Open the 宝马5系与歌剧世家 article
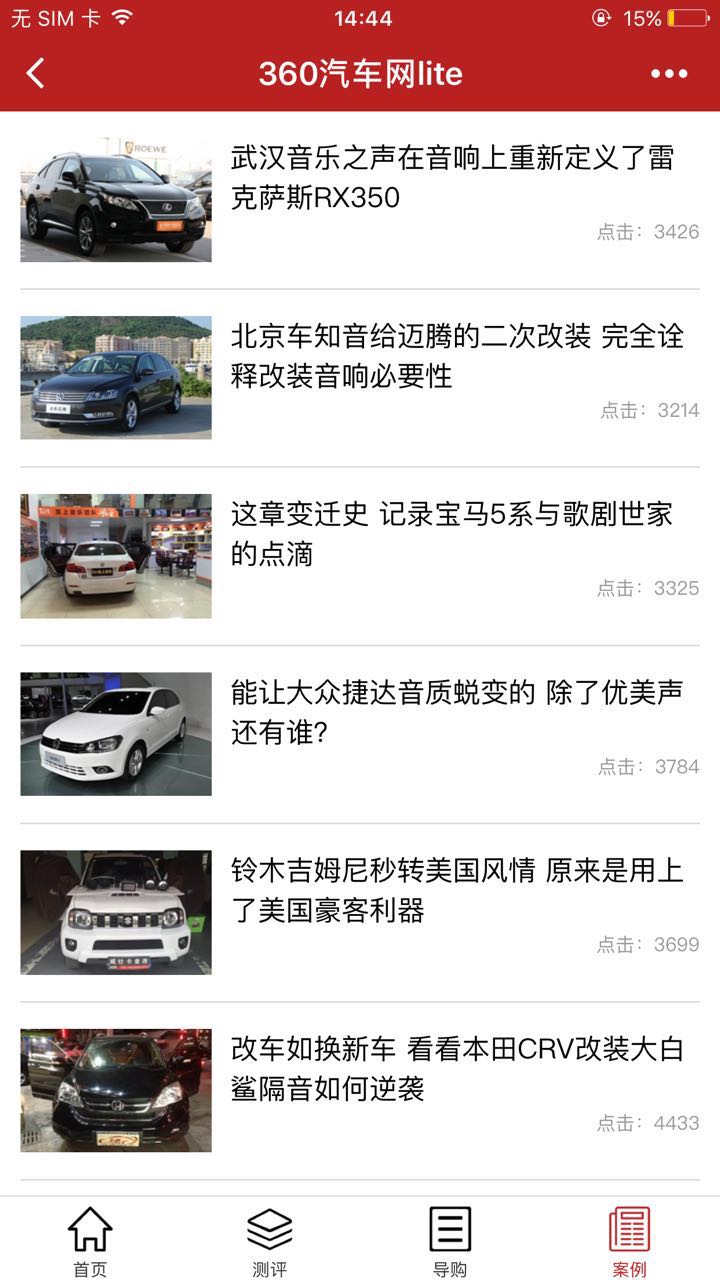Screen dimensions: 720x1280 pyautogui.click(x=452, y=534)
